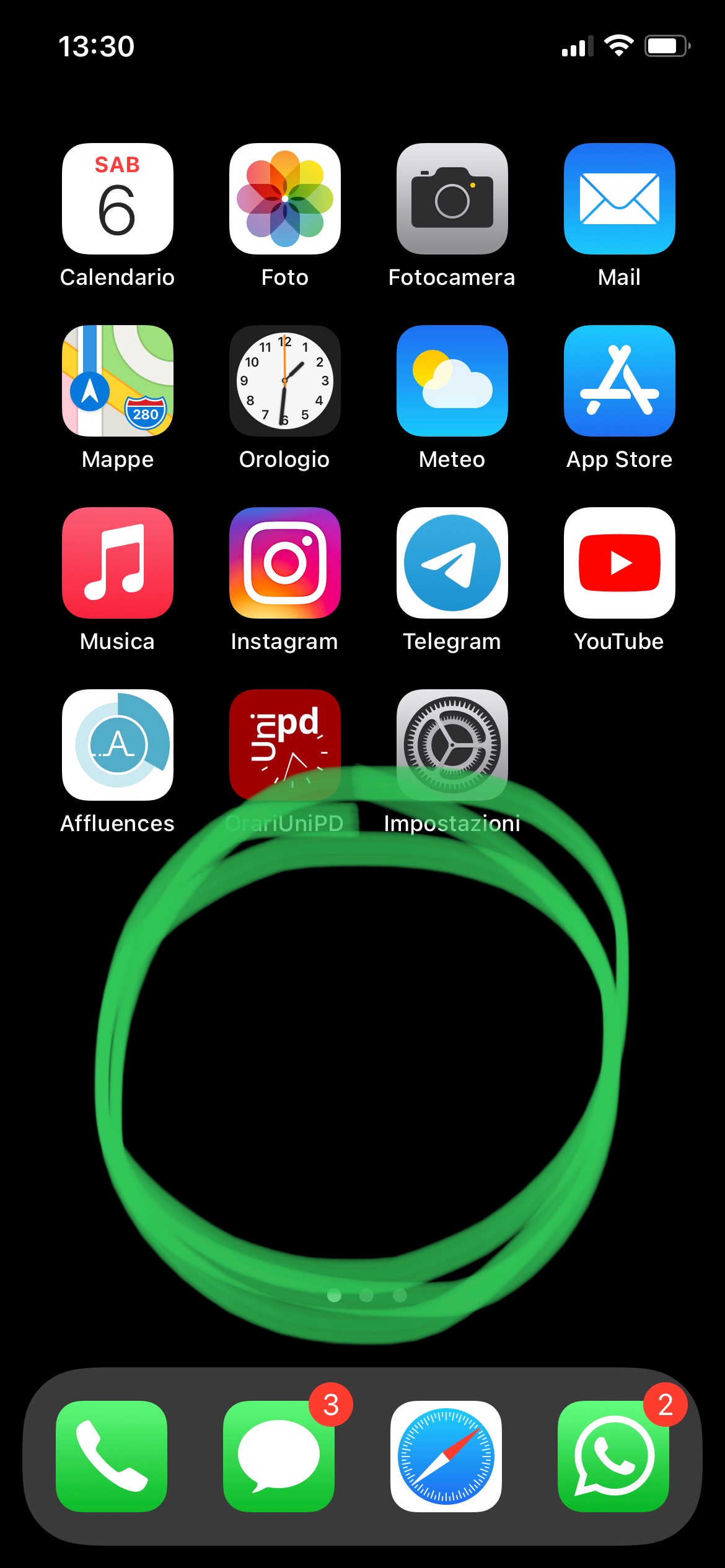Tap the home screen page dots

[367, 1295]
